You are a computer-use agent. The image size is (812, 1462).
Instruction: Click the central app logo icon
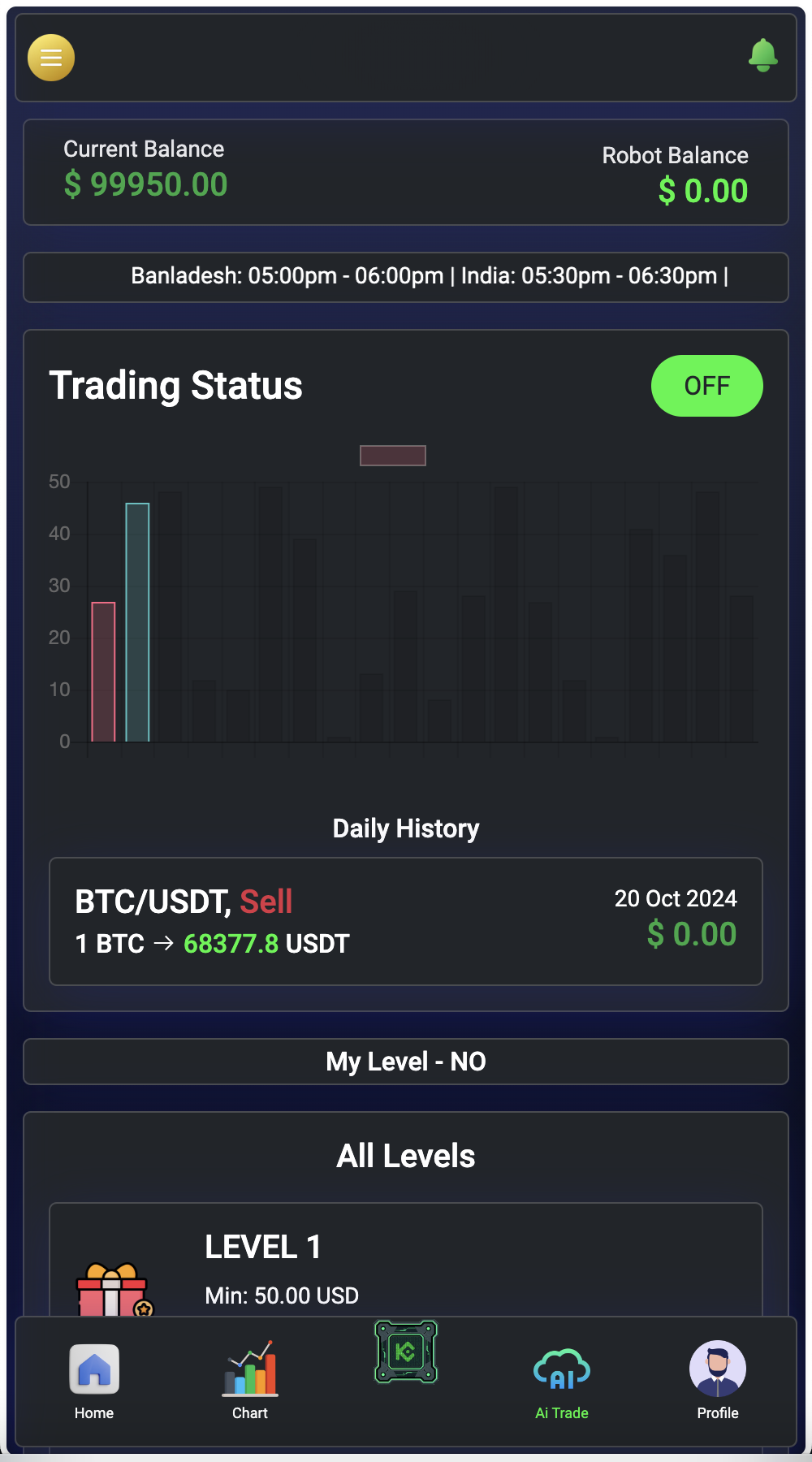click(x=405, y=1352)
